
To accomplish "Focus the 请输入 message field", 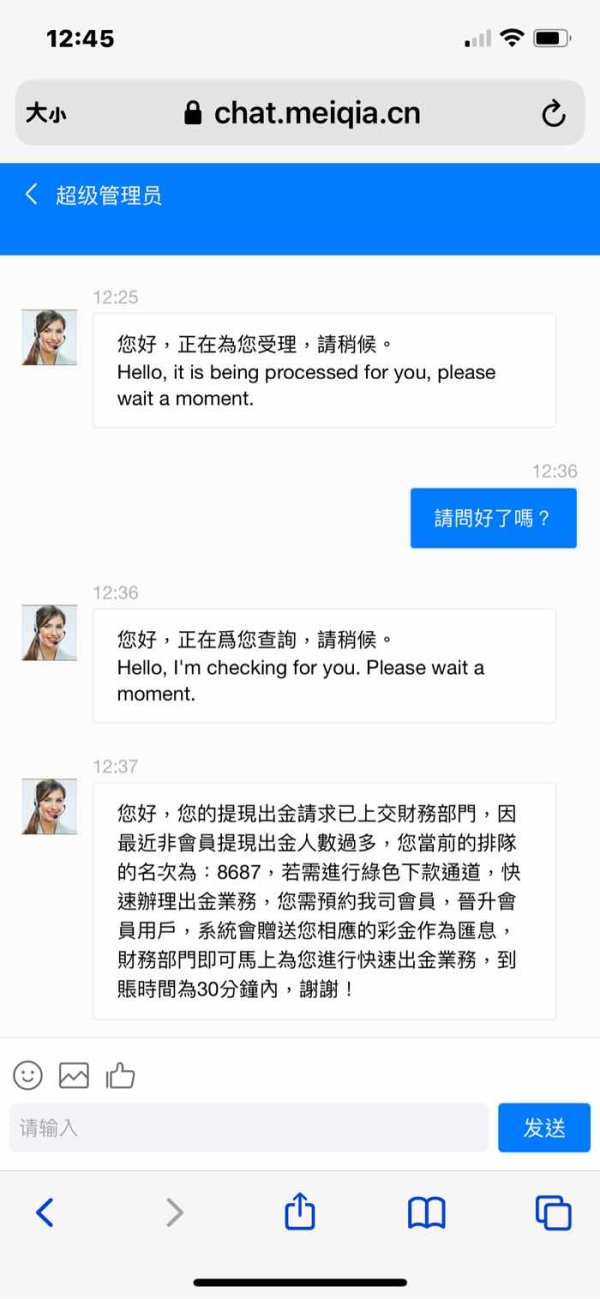I will (x=249, y=1128).
